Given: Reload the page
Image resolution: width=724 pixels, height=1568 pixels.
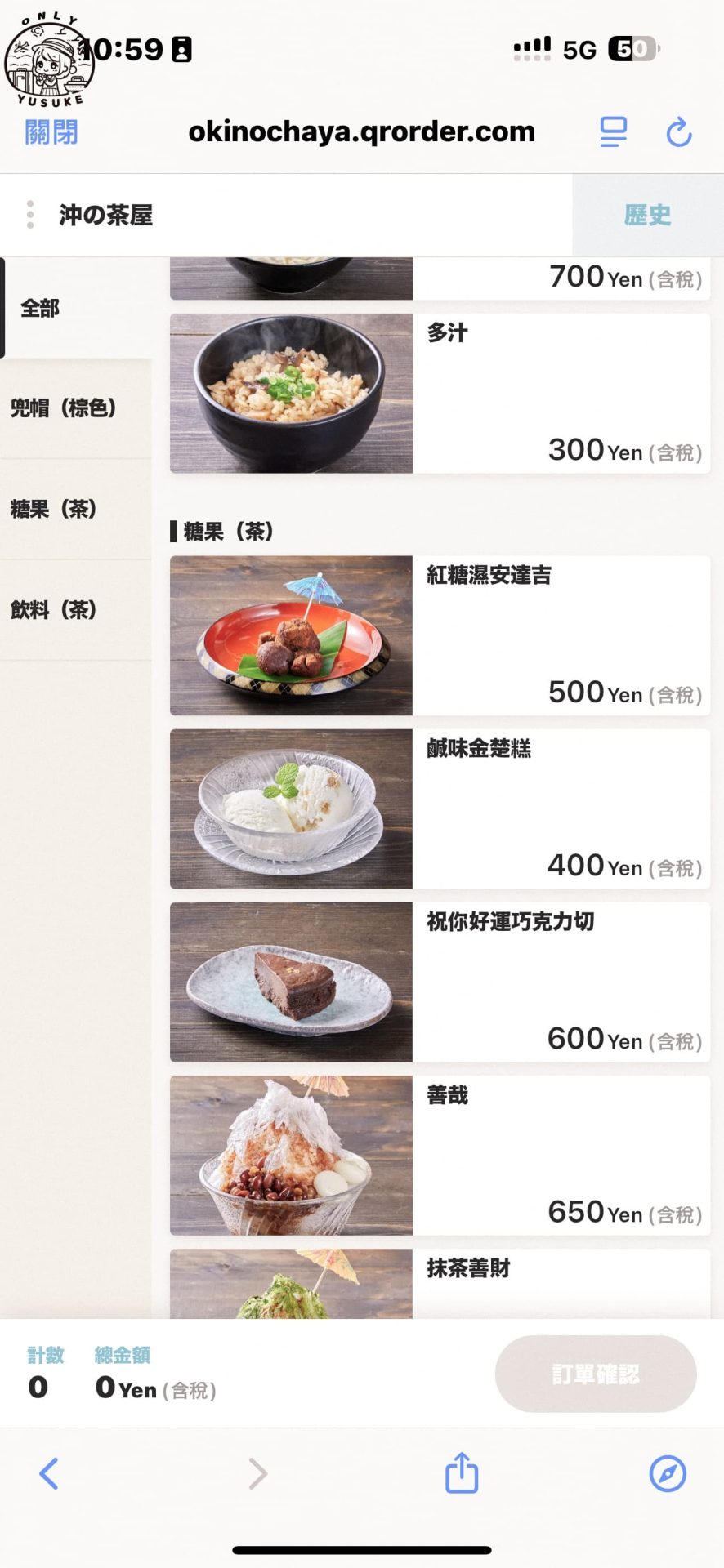Looking at the screenshot, I should (x=678, y=131).
